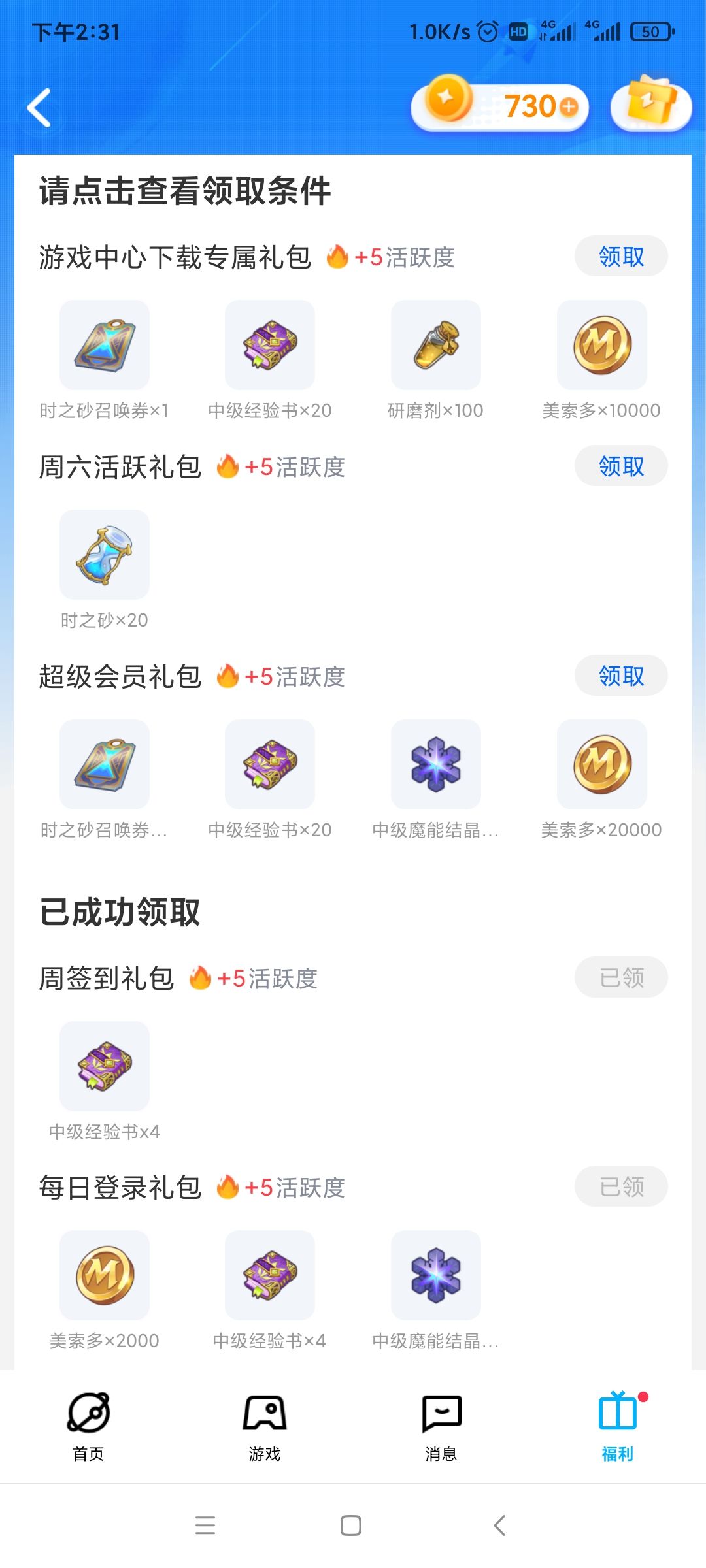The height and width of the screenshot is (1568, 706).
Task: Open the system recent apps menu
Action: (x=205, y=1526)
